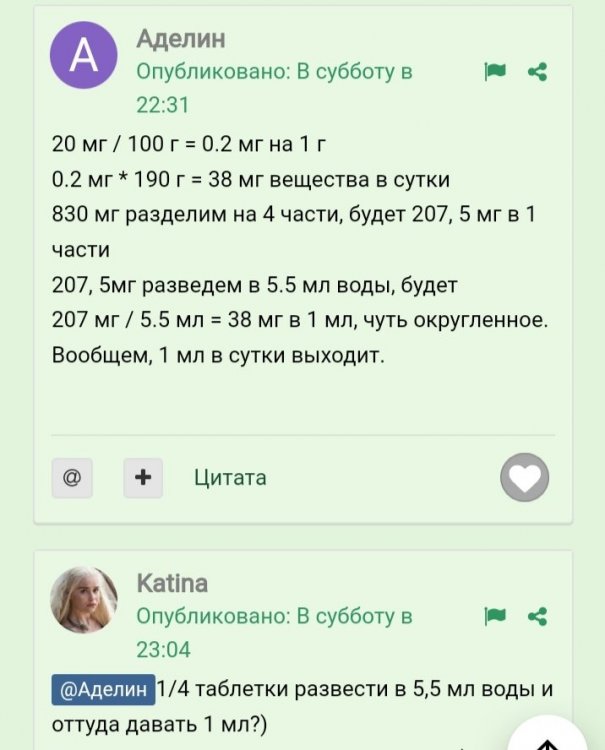Report Аделин's post with flag icon
The image size is (605, 750).
(495, 71)
